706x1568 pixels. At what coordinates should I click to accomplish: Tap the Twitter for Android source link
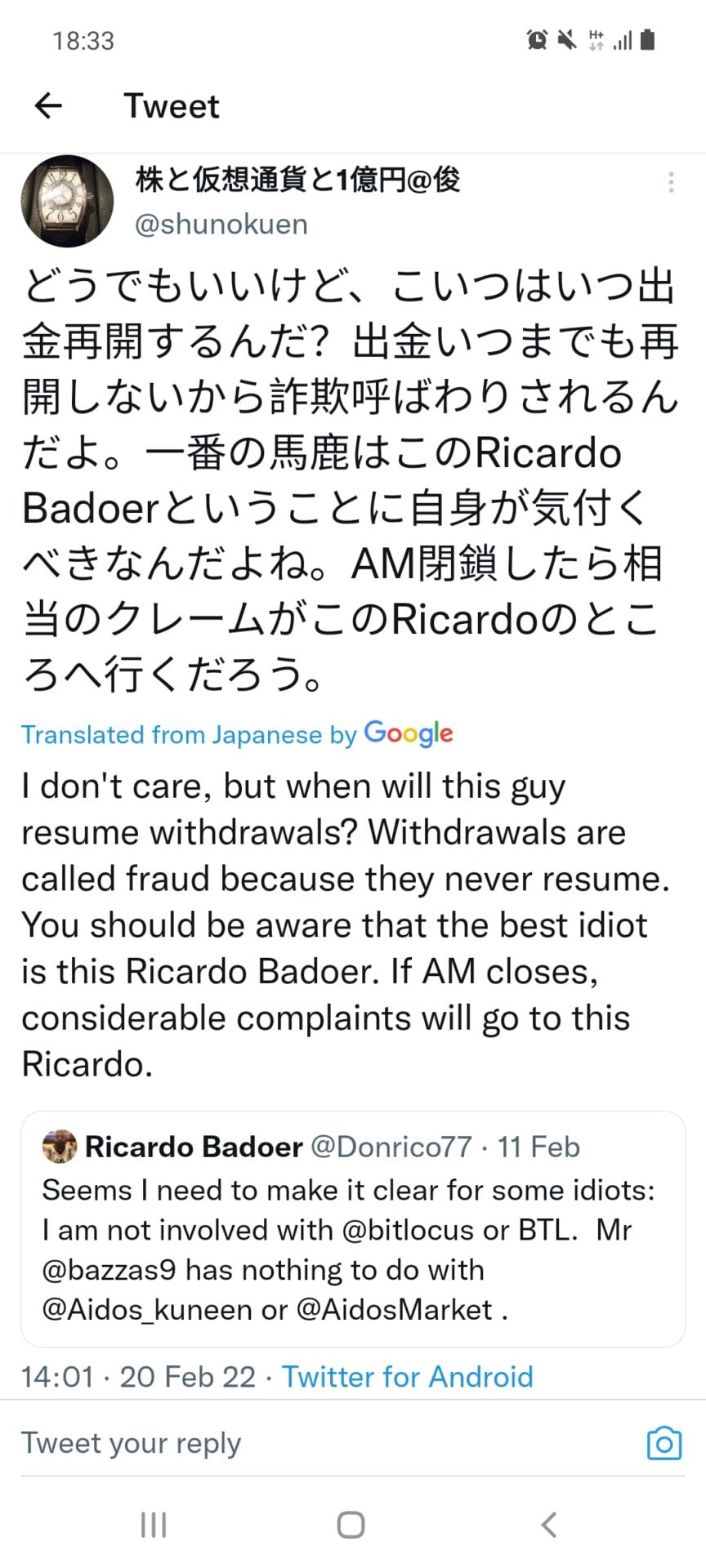click(x=407, y=1377)
